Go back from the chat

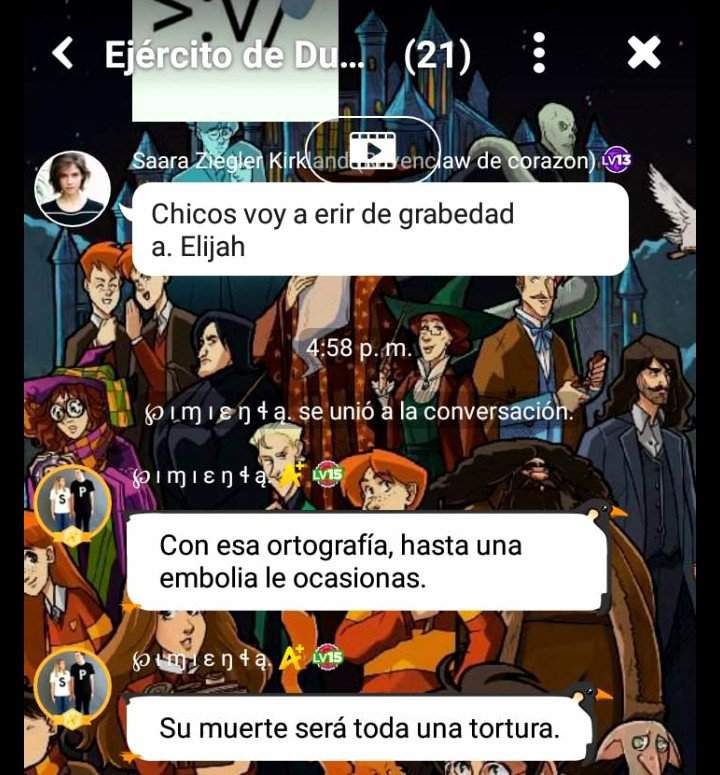(63, 54)
